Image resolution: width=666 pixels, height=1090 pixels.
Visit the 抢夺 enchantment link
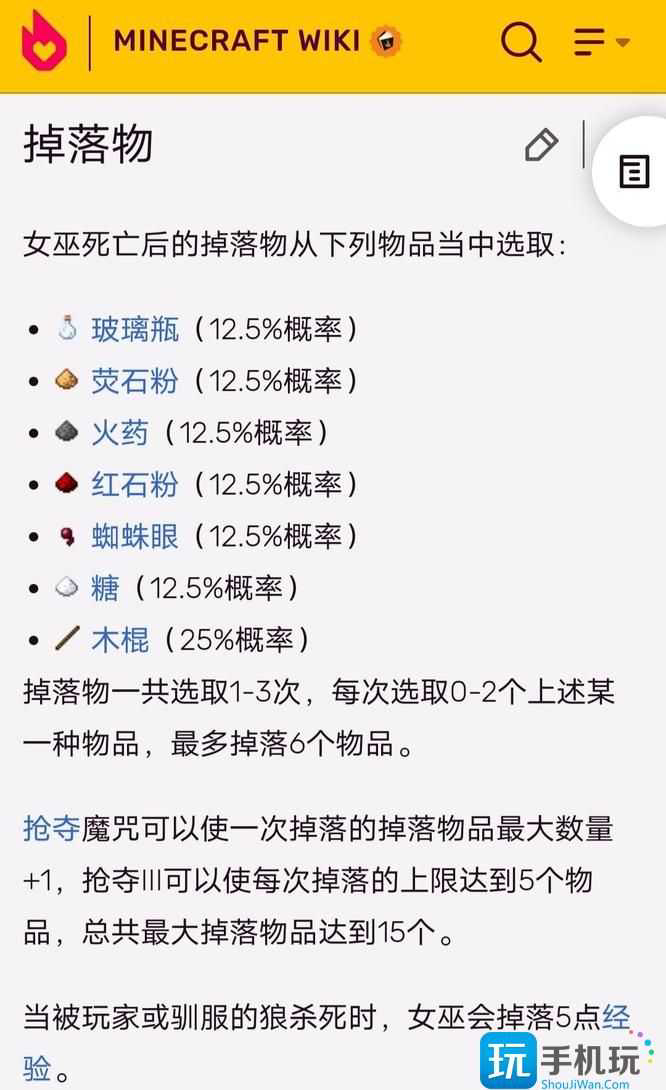[51, 829]
